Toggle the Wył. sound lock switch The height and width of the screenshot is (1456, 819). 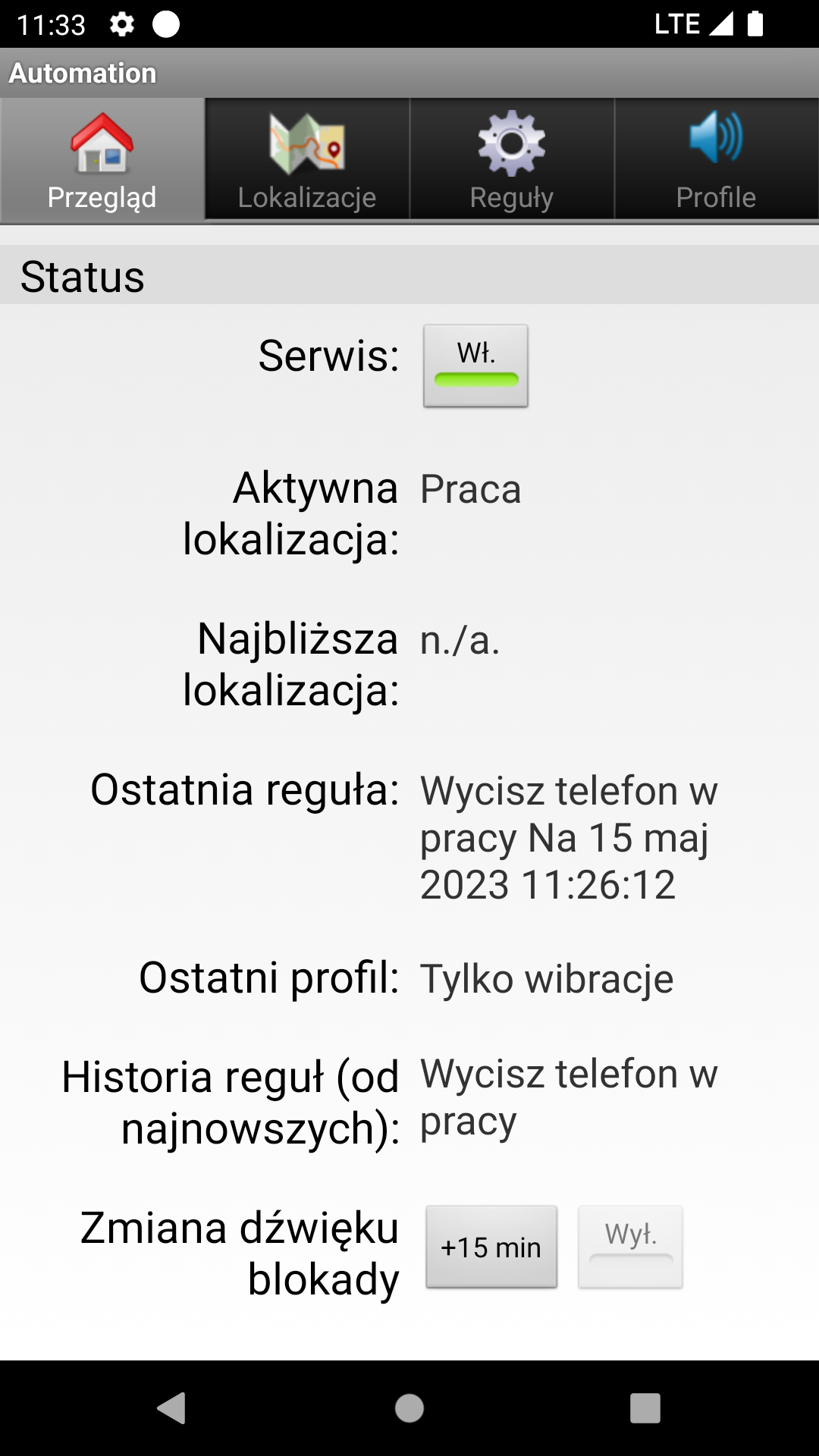pos(630,1247)
